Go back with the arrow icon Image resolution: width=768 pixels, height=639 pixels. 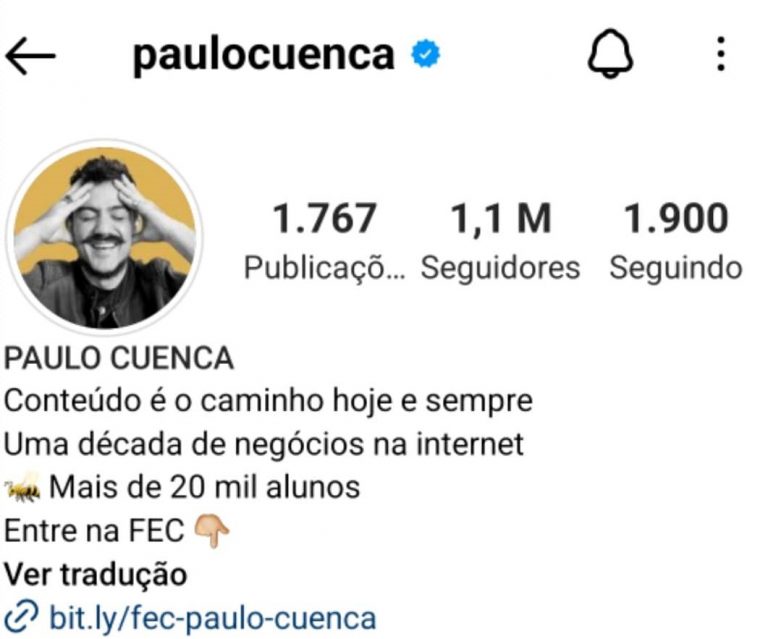[30, 57]
